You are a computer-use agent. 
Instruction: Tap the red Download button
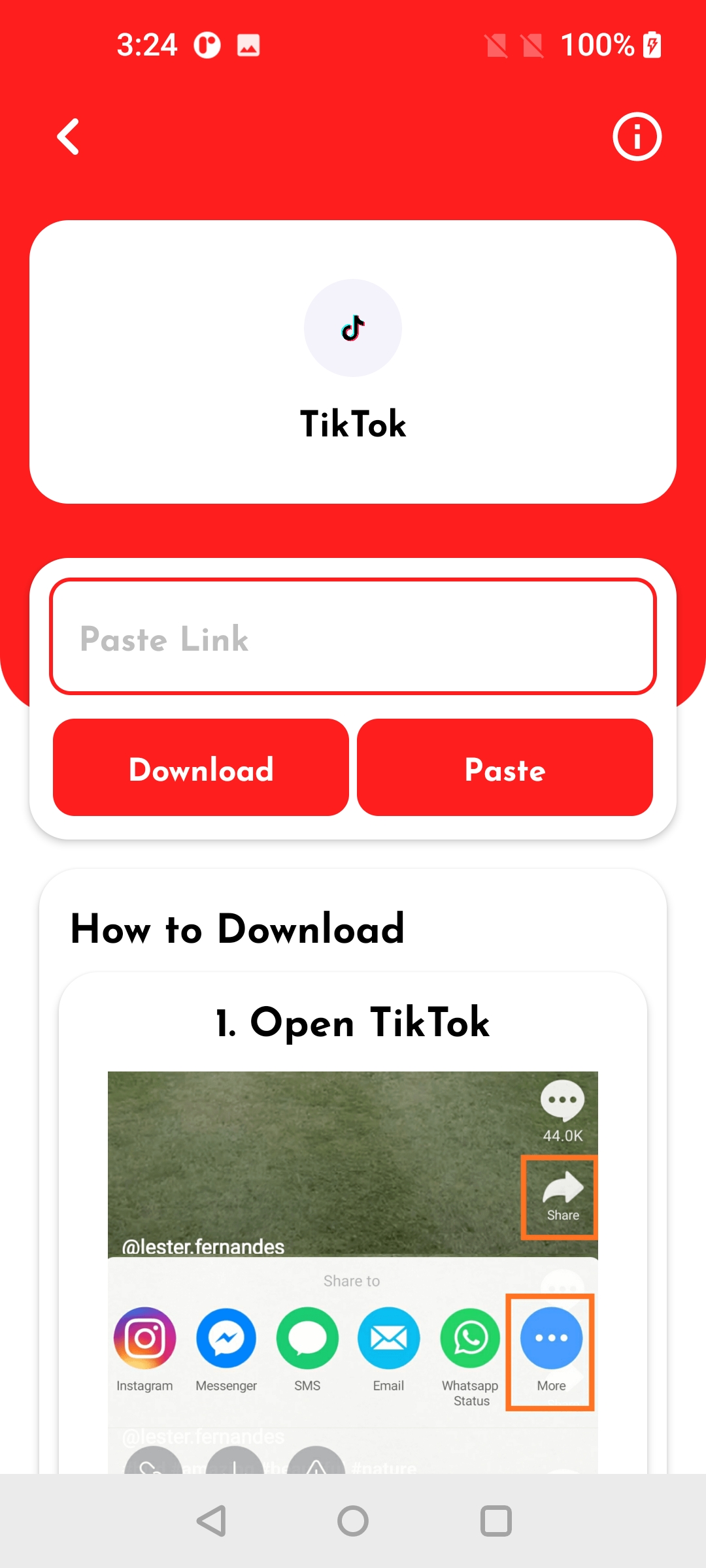(201, 768)
